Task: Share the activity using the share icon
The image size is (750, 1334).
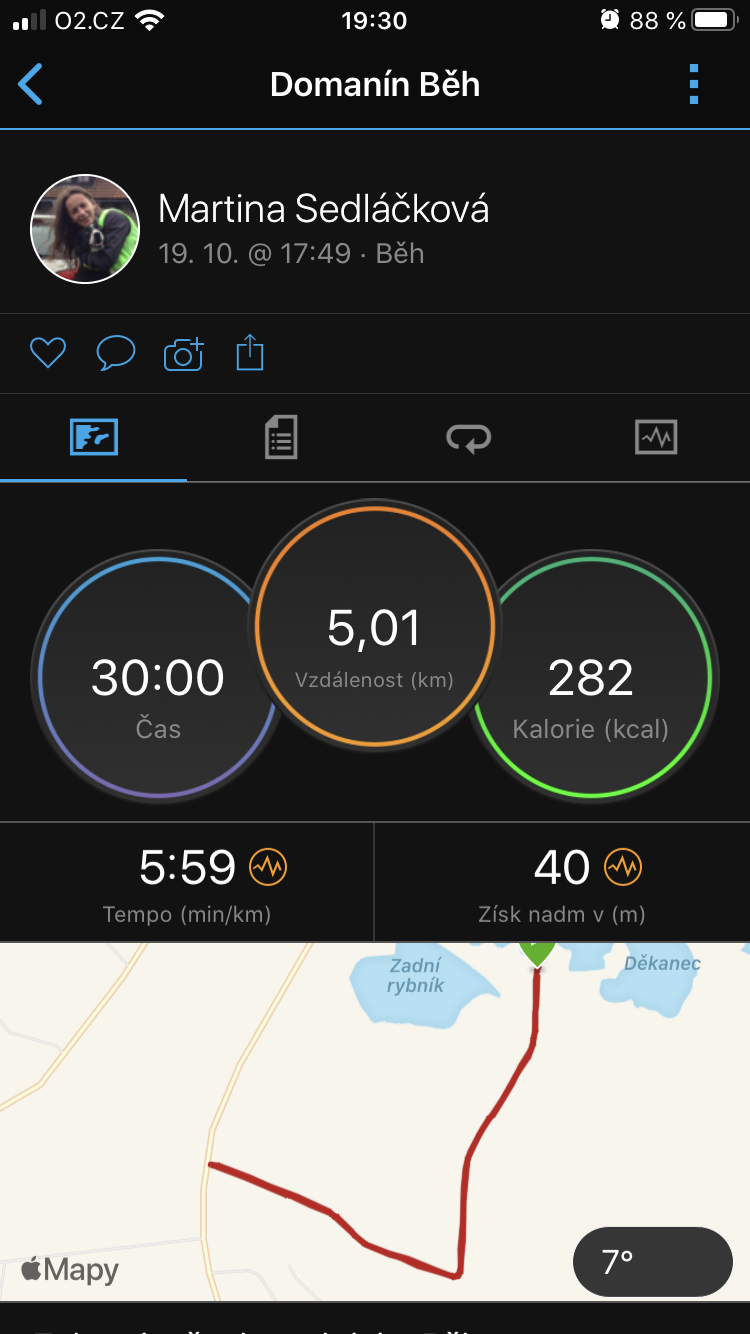Action: (250, 353)
